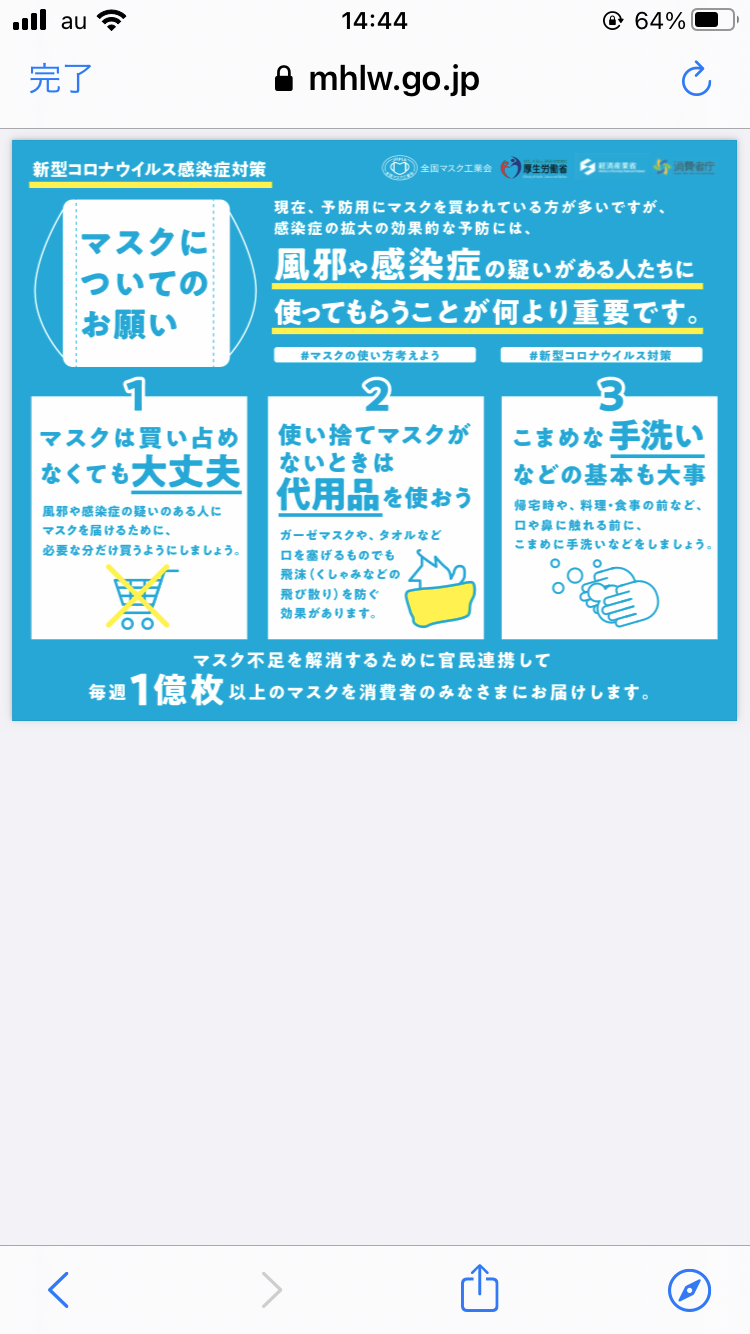Go back to the previous page

click(x=59, y=1290)
